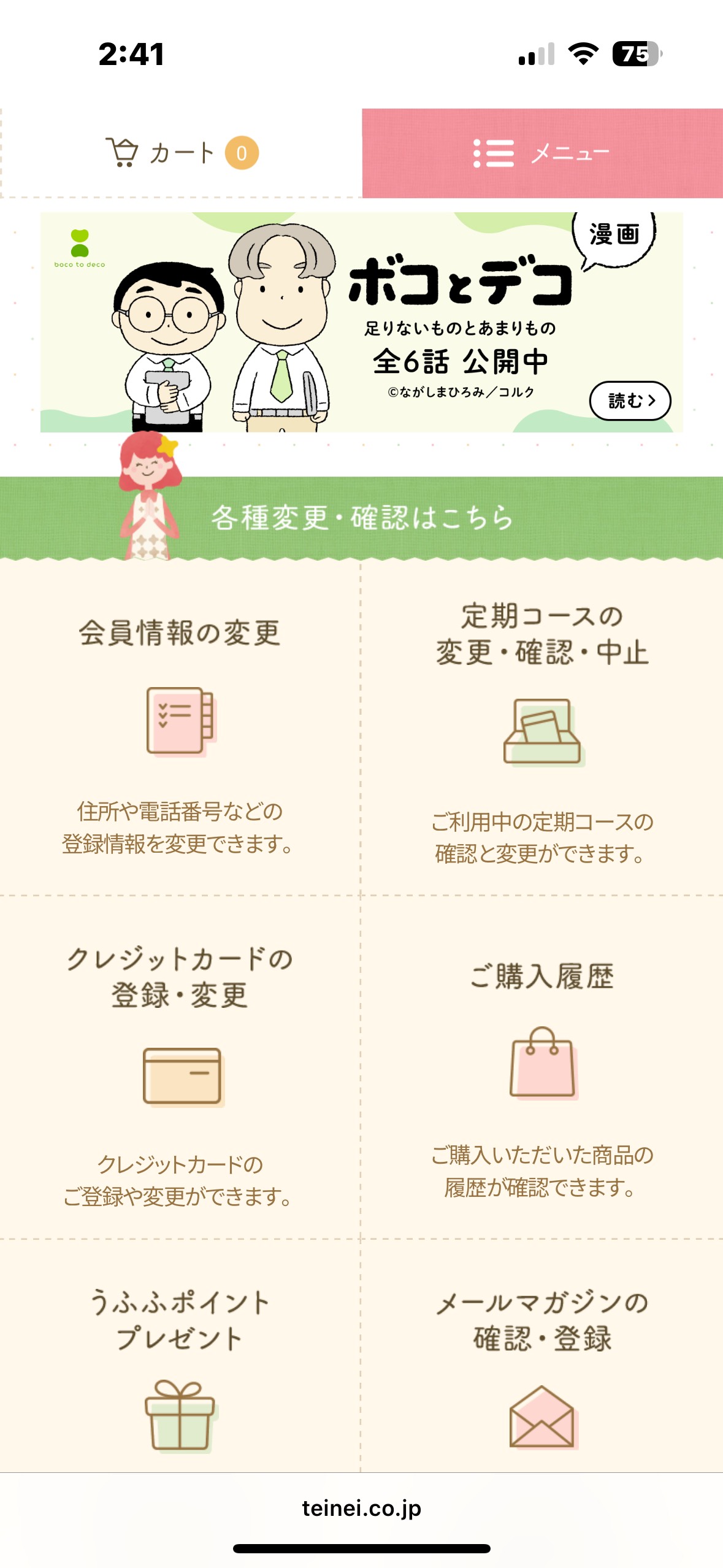The image size is (723, 1568).
Task: Tap the teinei.co.jp address bar
Action: (361, 1508)
